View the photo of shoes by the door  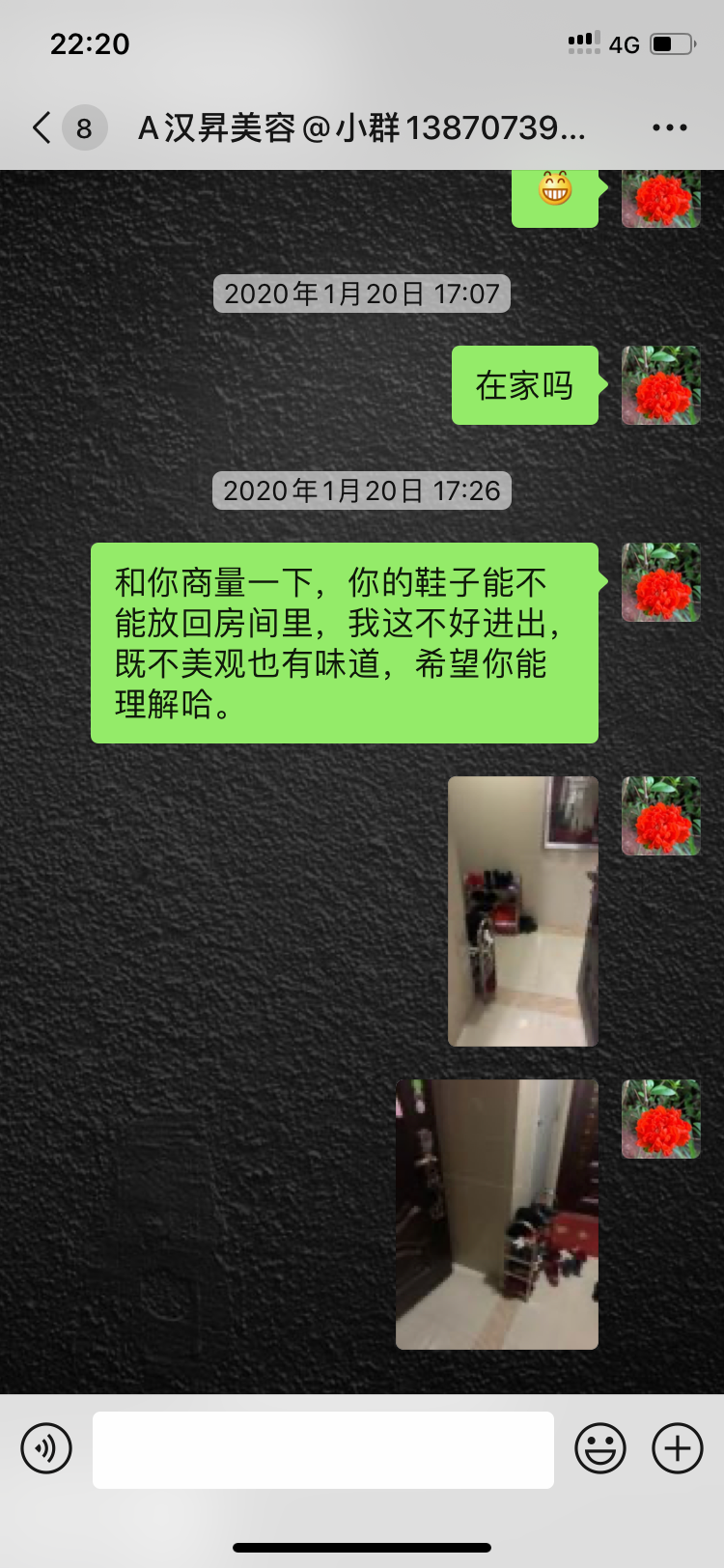coord(496,1214)
